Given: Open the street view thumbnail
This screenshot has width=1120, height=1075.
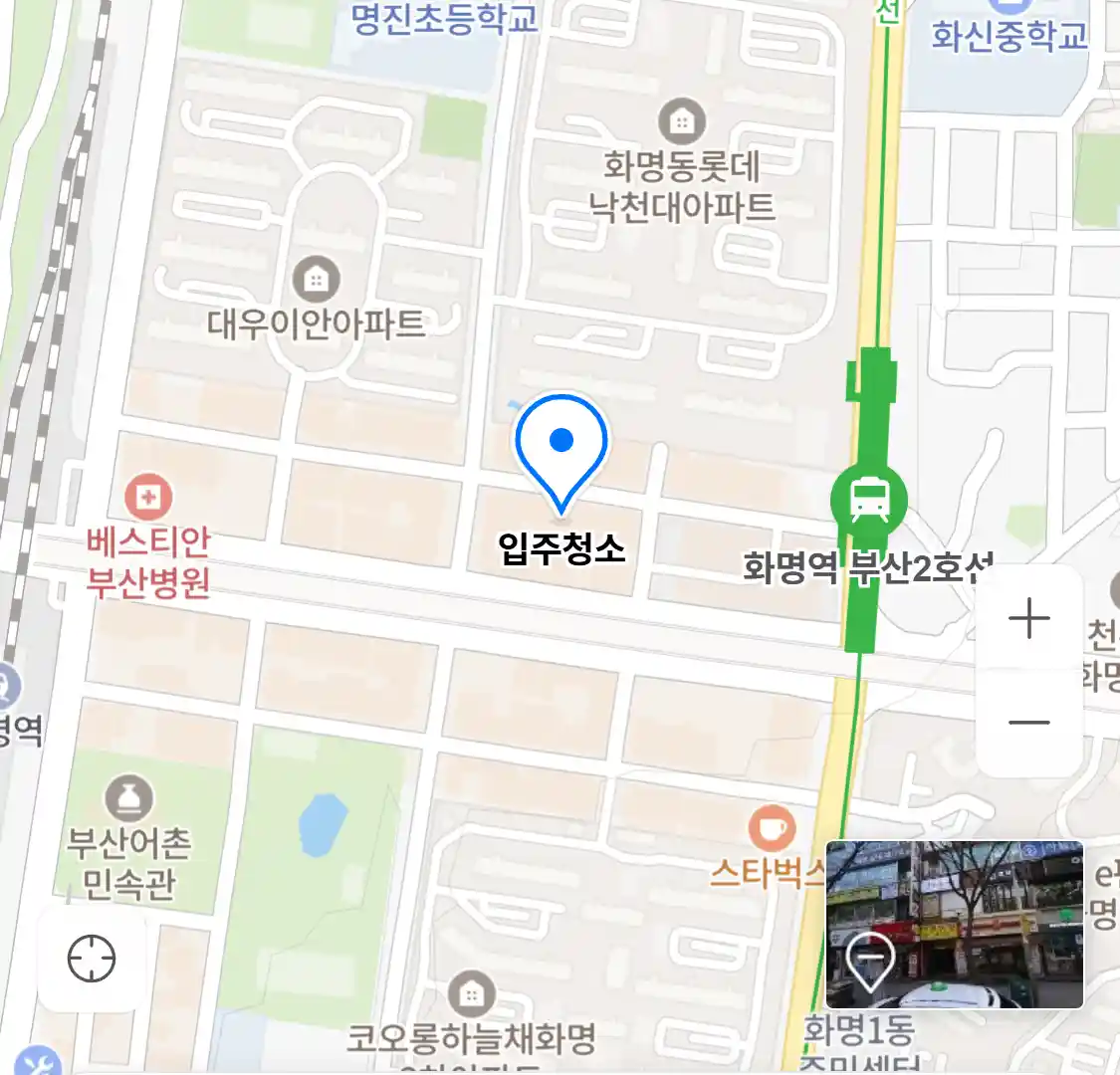Looking at the screenshot, I should click(954, 924).
